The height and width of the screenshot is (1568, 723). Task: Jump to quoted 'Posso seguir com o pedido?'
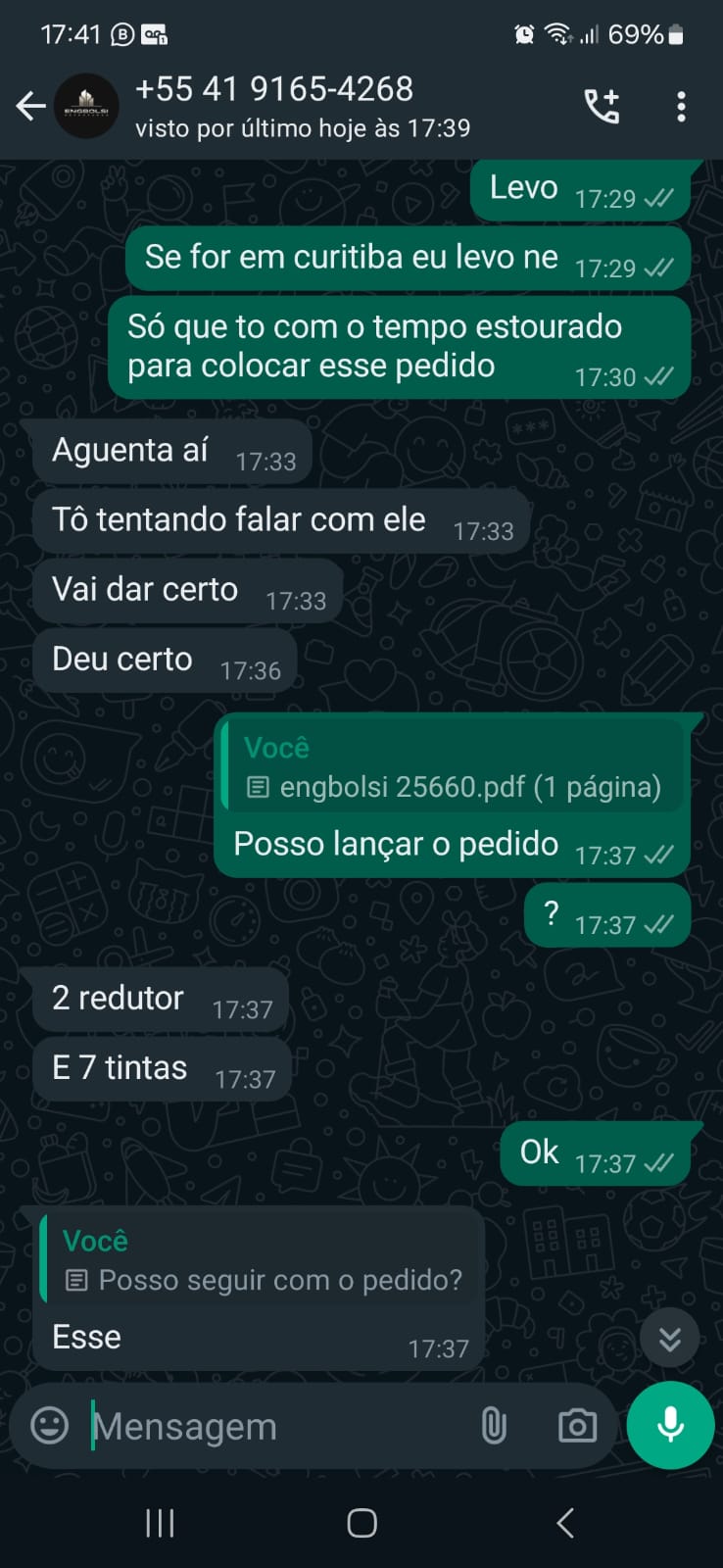click(x=263, y=1261)
